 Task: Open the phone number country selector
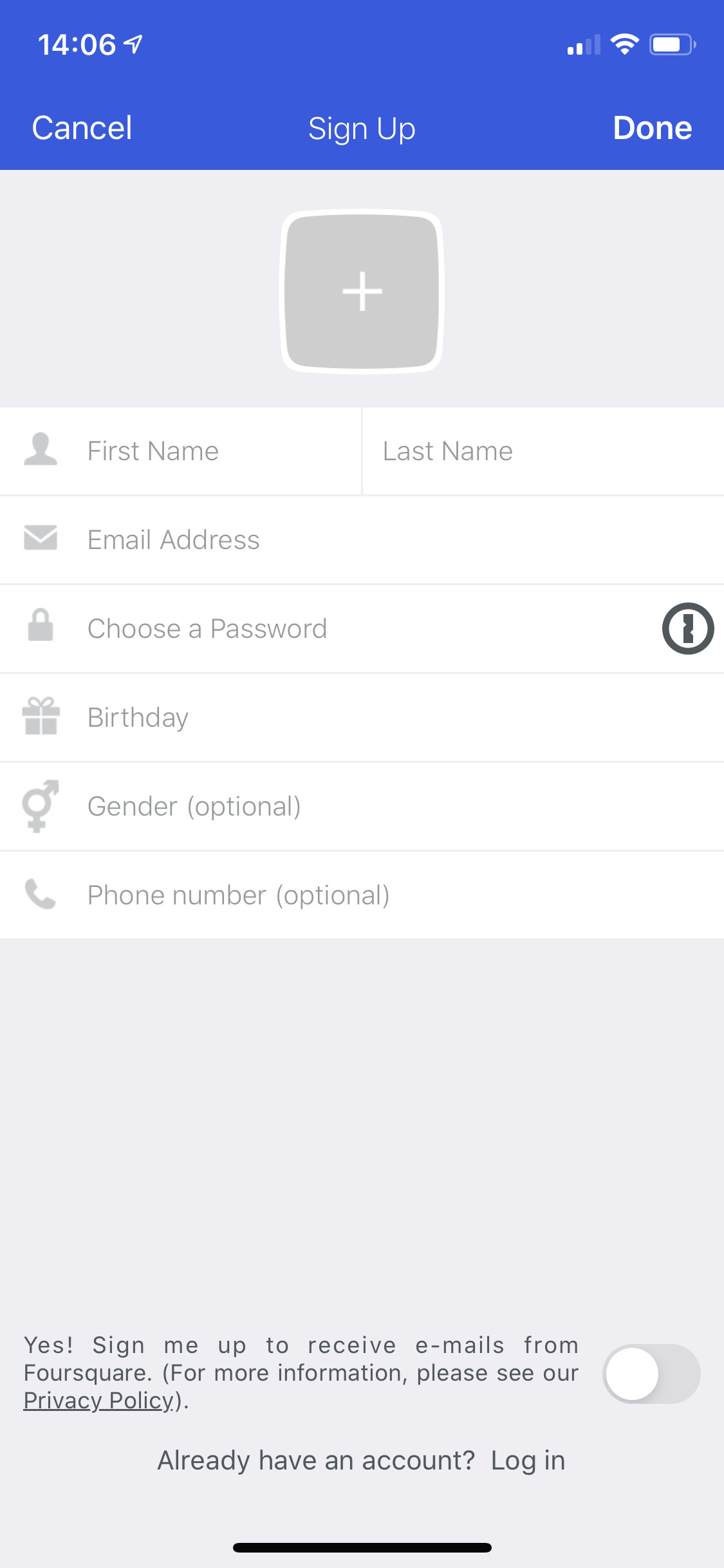pyautogui.click(x=257, y=895)
